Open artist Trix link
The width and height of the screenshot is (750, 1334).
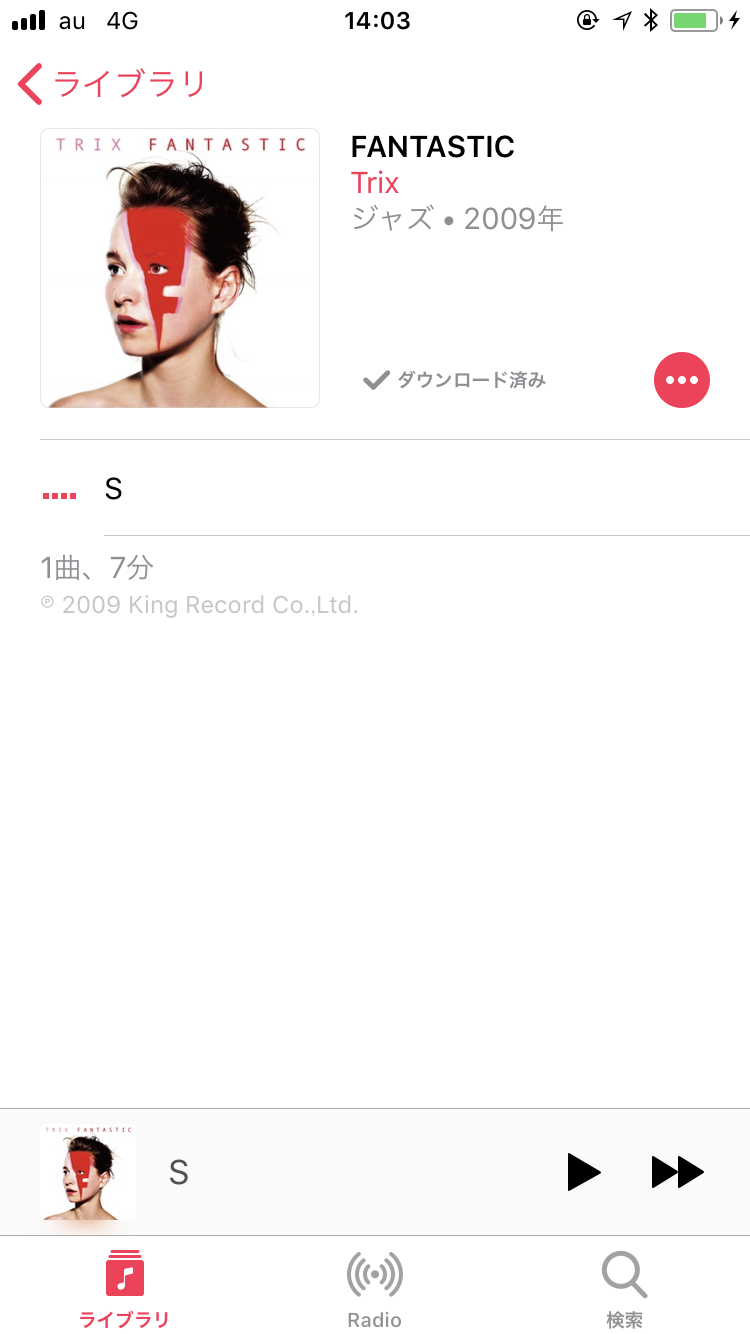click(x=375, y=183)
